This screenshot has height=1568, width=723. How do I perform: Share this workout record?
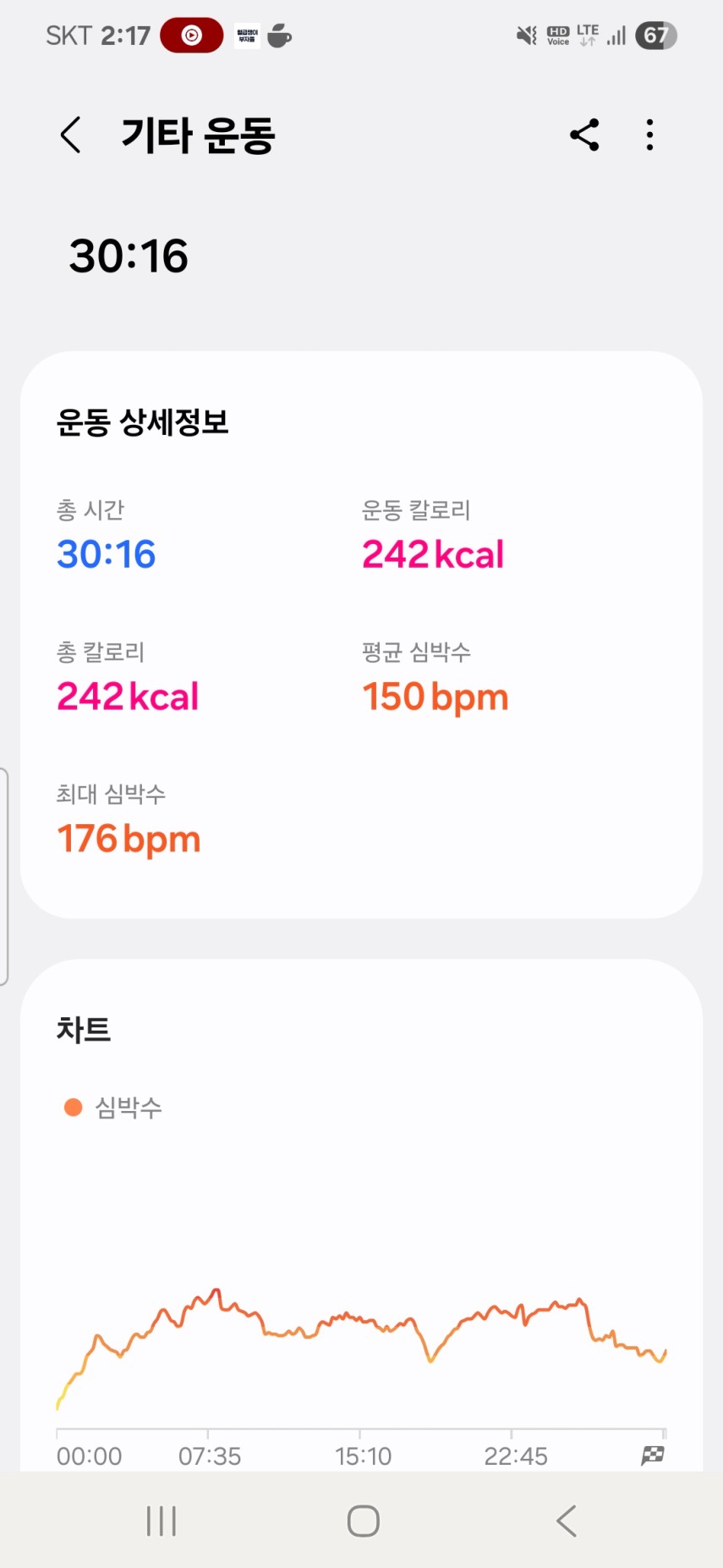[x=584, y=135]
